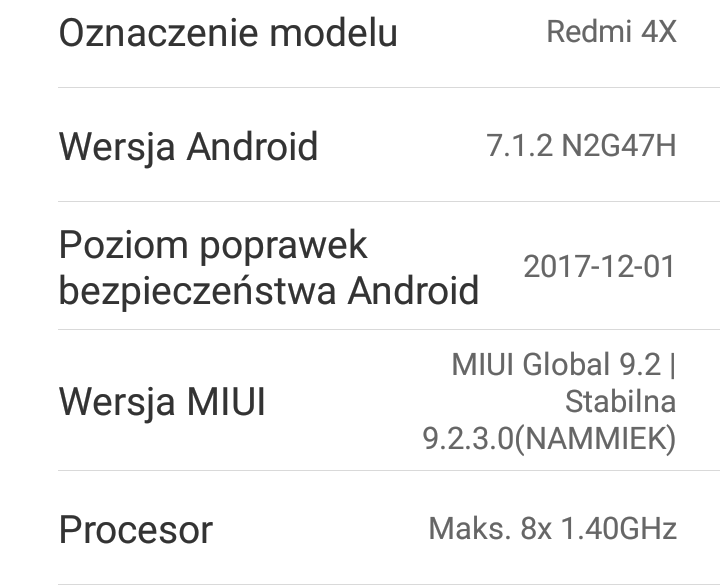Open the Procesor row
The width and height of the screenshot is (720, 585).
tap(360, 528)
